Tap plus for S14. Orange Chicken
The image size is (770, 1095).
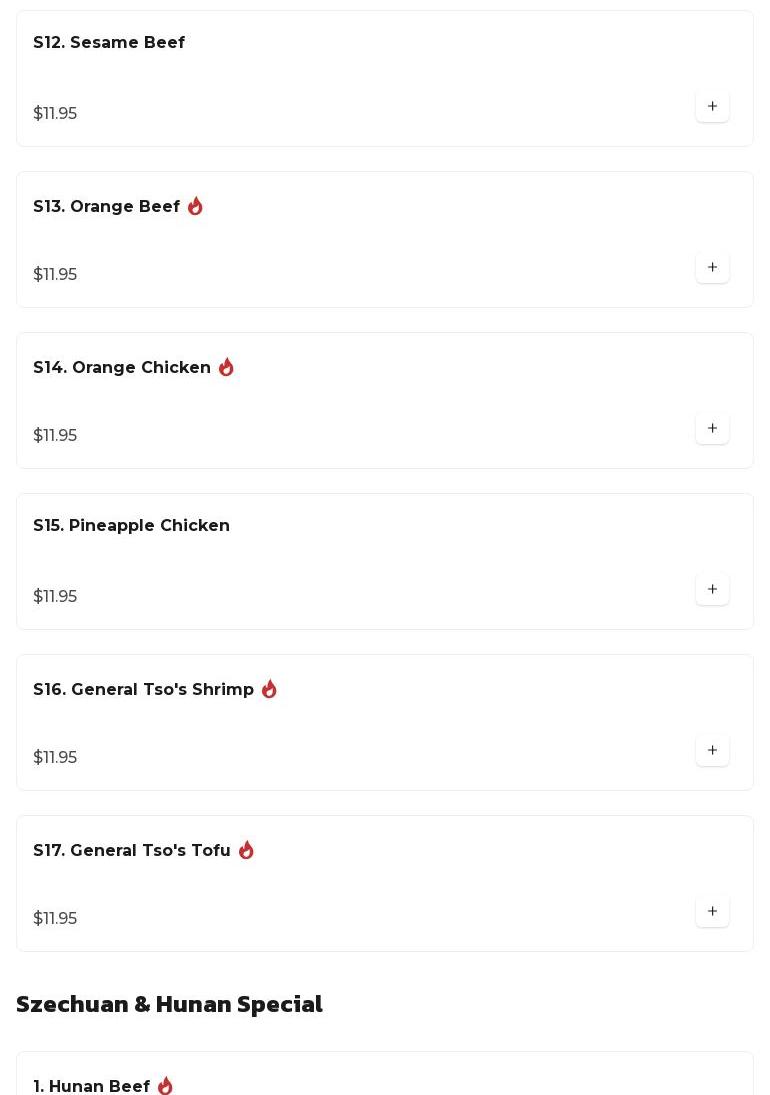point(712,429)
